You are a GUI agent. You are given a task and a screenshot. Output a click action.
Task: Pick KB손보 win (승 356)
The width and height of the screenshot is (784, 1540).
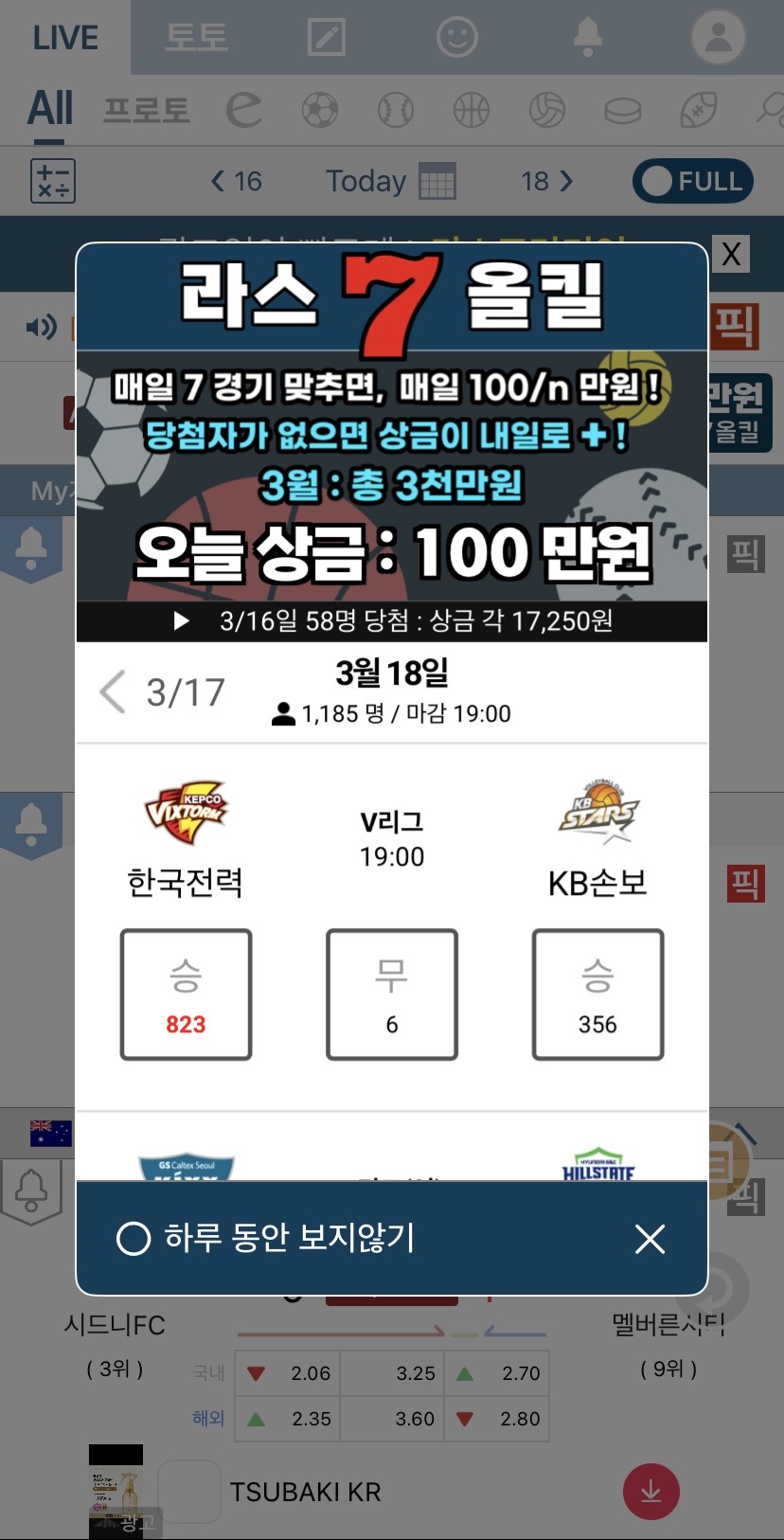point(597,994)
